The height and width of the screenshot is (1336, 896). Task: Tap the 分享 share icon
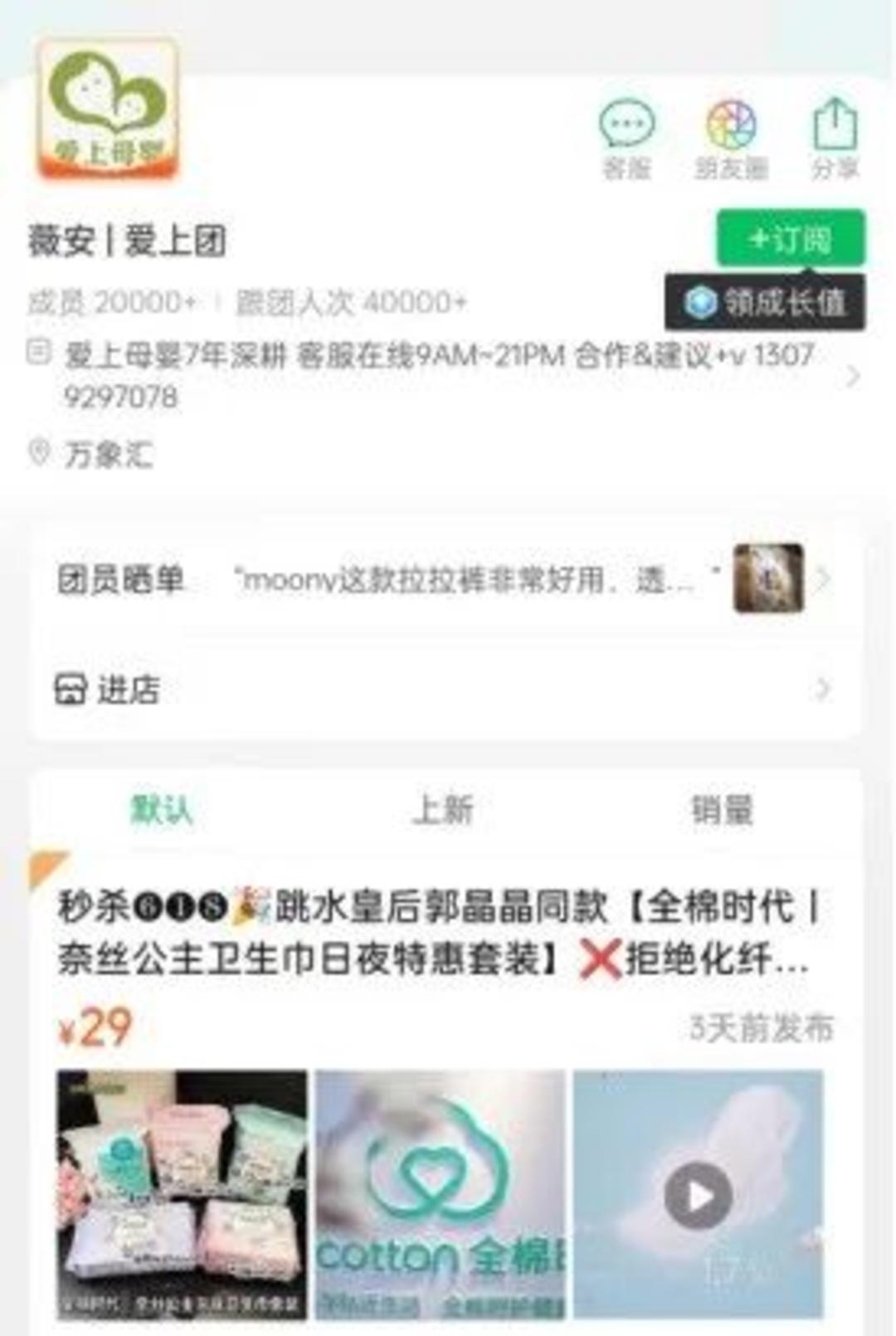(x=835, y=139)
